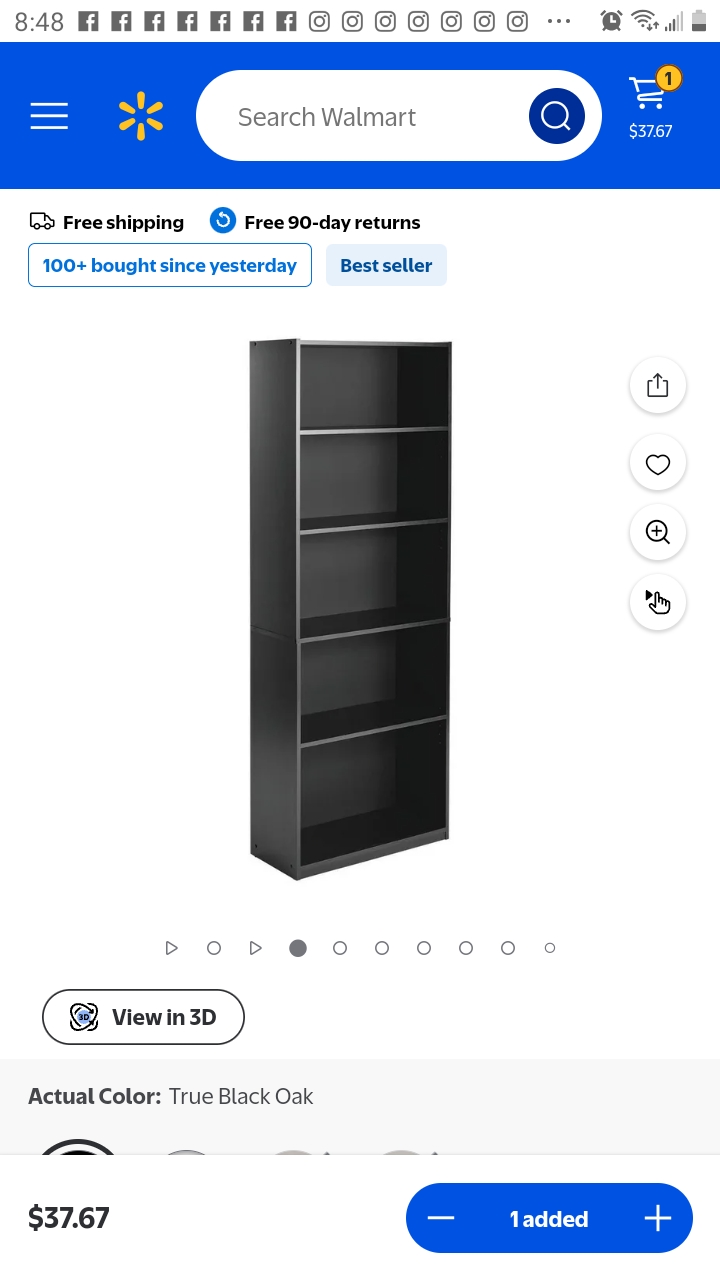Tap the blue search magnifier button
Screen dimensions: 720x1280
556,116
